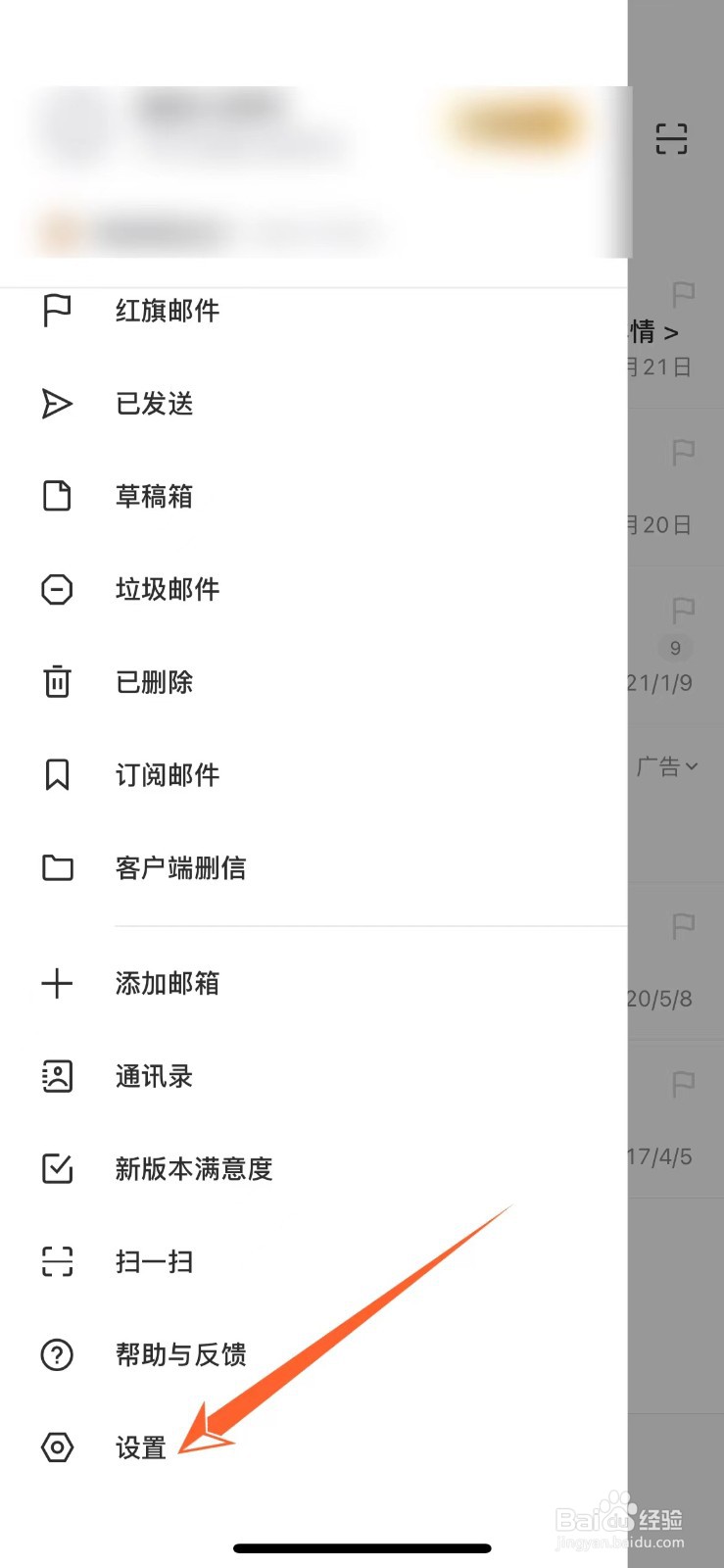The image size is (724, 1568).
Task: Open 草稿箱 drafts folder
Action: (154, 496)
